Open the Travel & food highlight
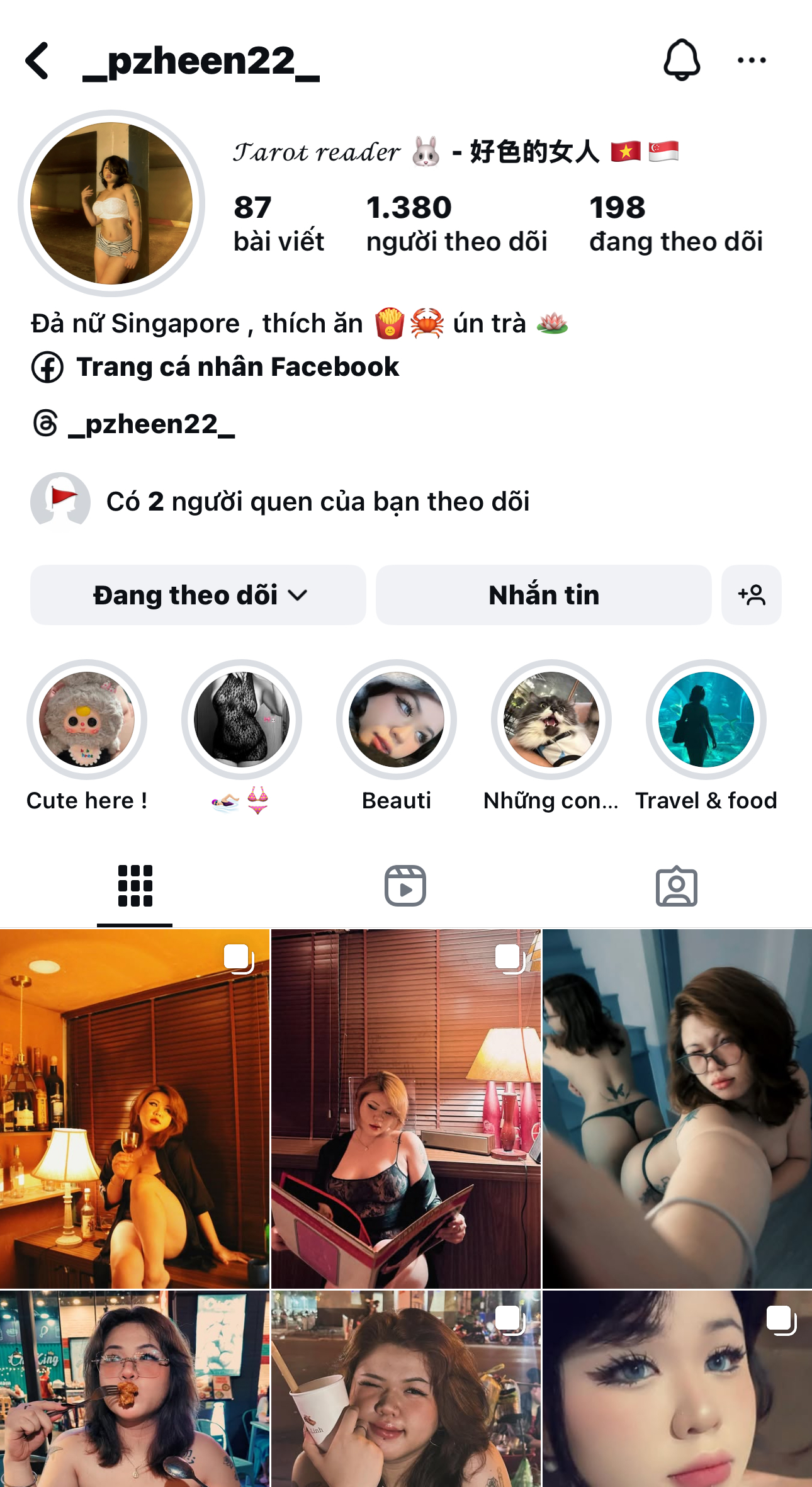 coord(706,720)
